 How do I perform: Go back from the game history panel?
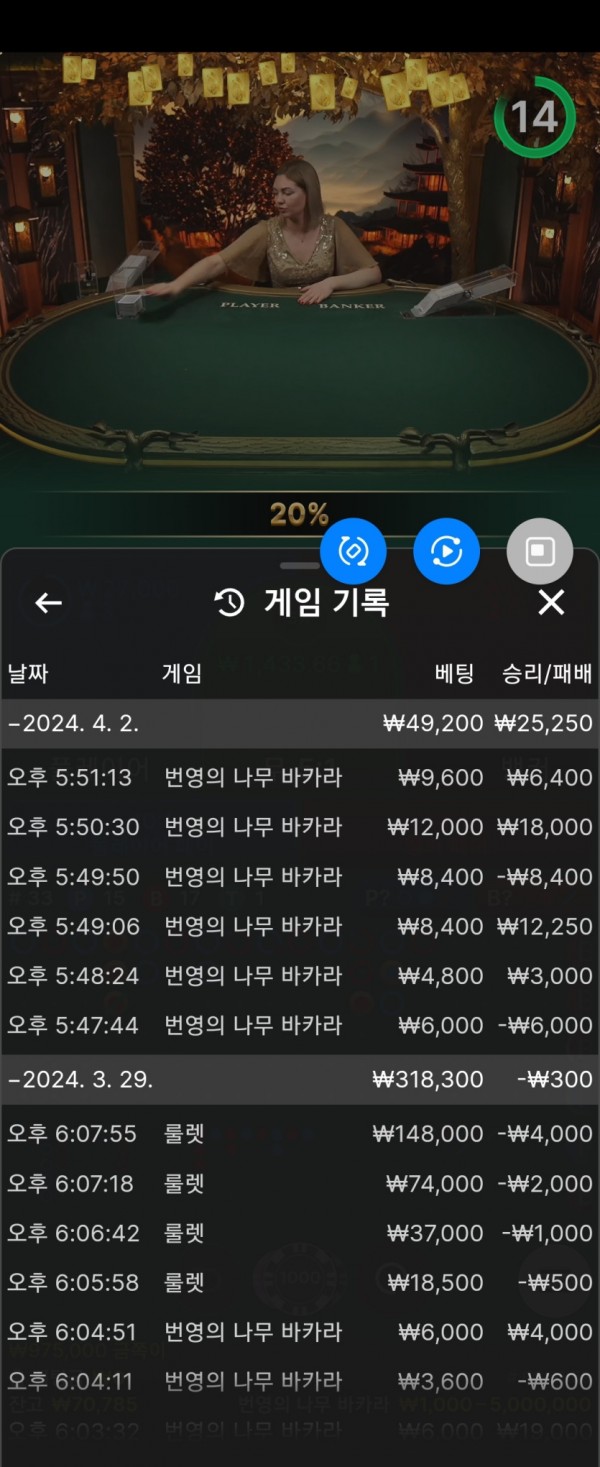point(48,602)
